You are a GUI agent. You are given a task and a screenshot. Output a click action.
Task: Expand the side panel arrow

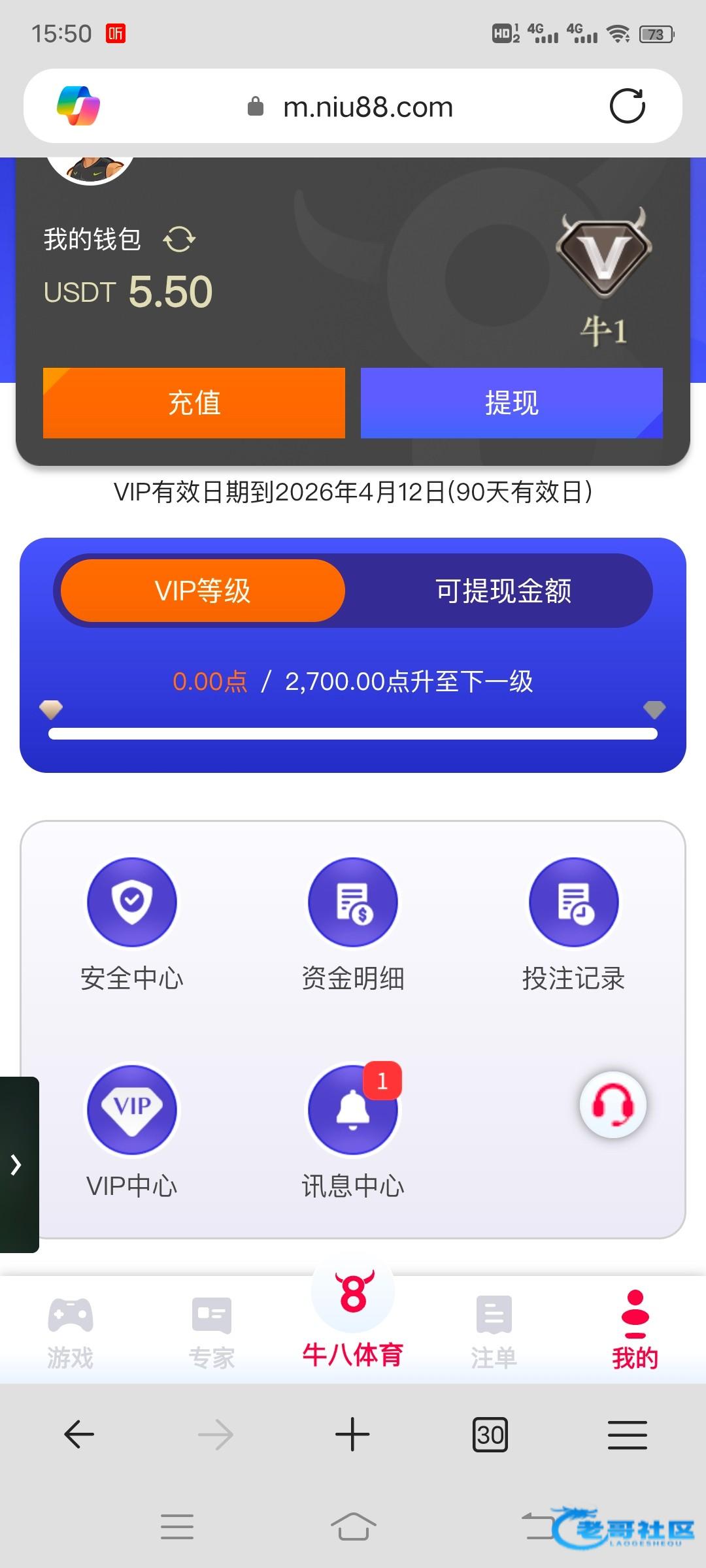[x=17, y=1164]
